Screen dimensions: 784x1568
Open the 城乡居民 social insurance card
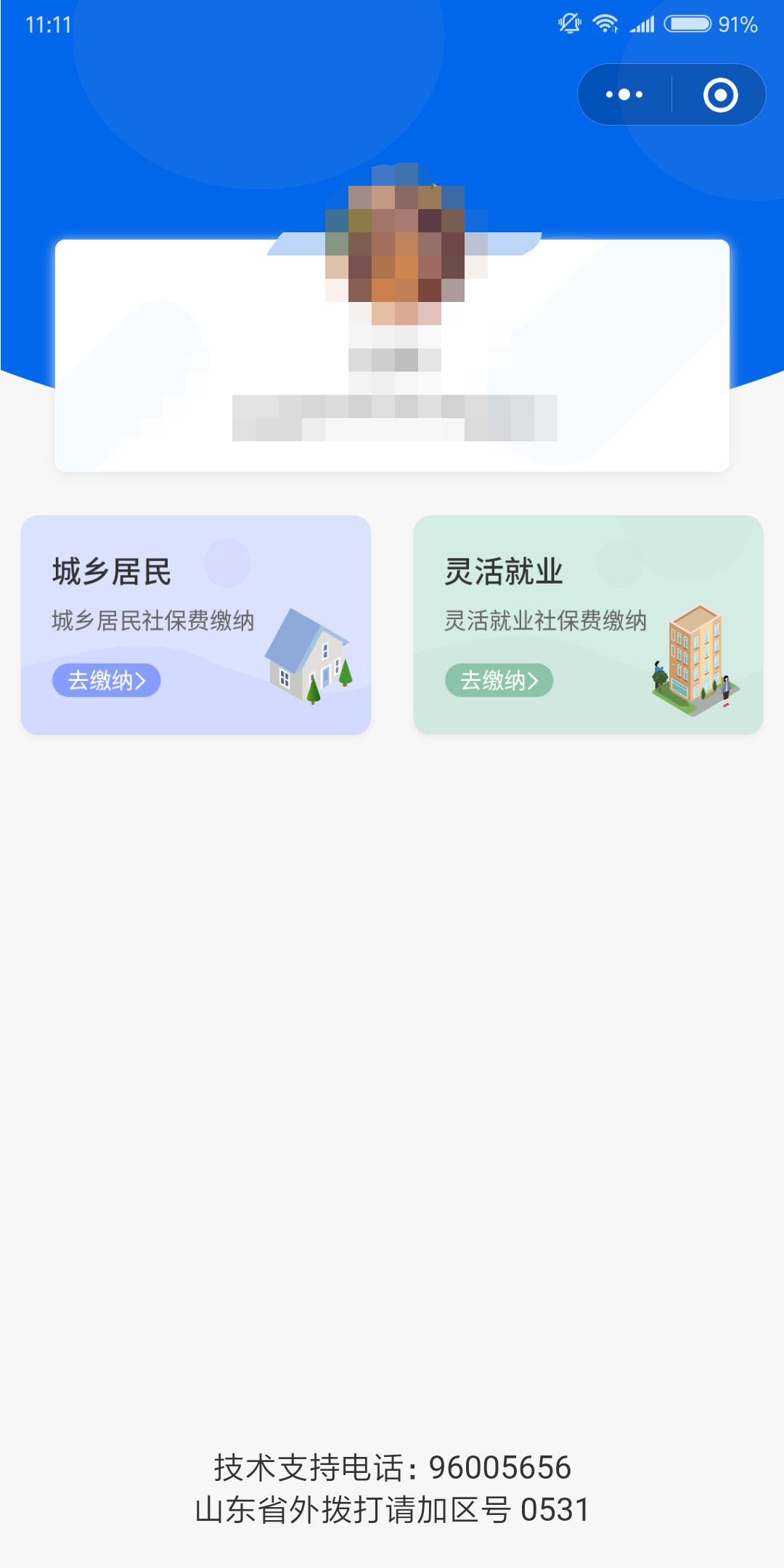[196, 581]
